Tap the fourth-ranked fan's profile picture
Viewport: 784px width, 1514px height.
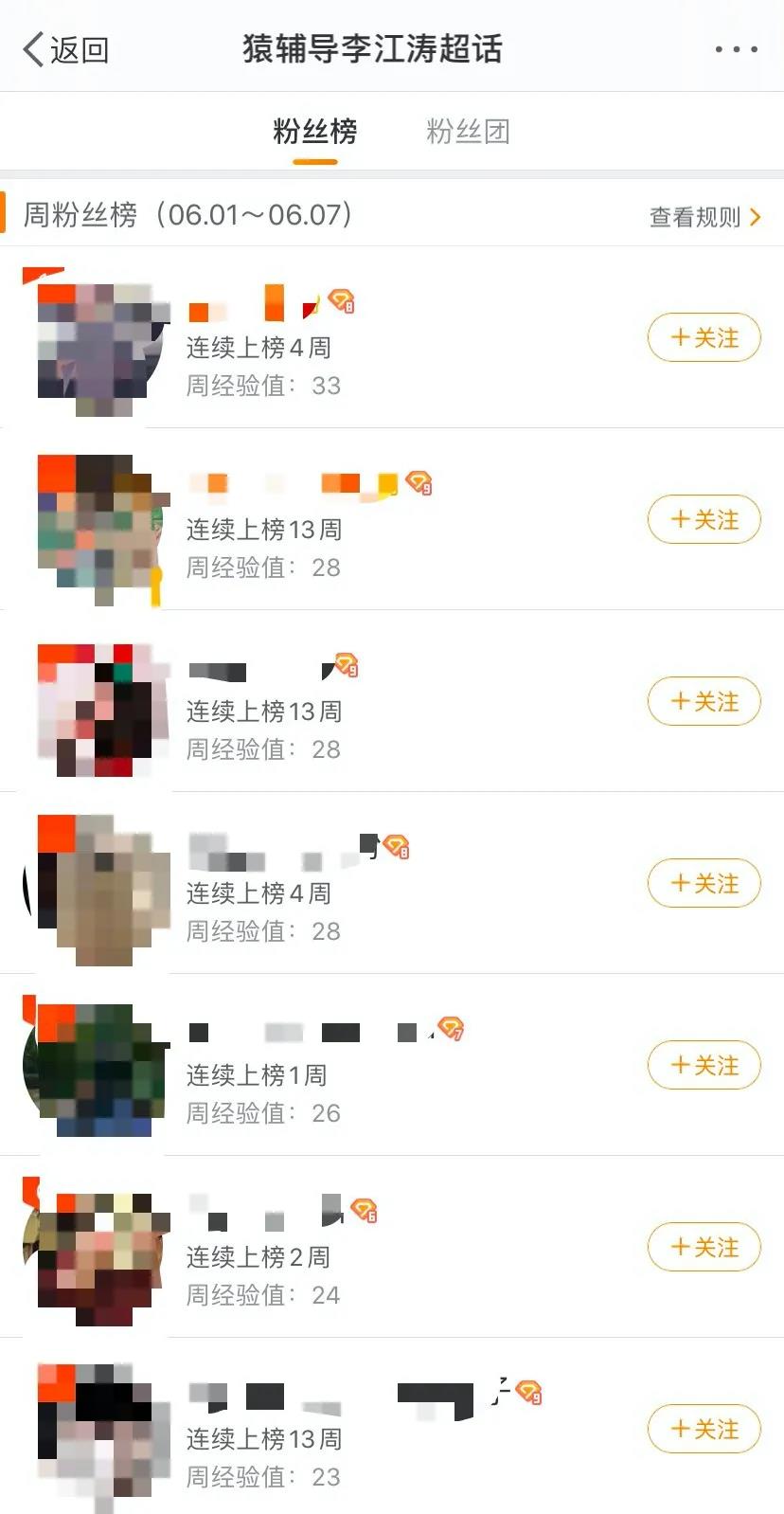99,881
